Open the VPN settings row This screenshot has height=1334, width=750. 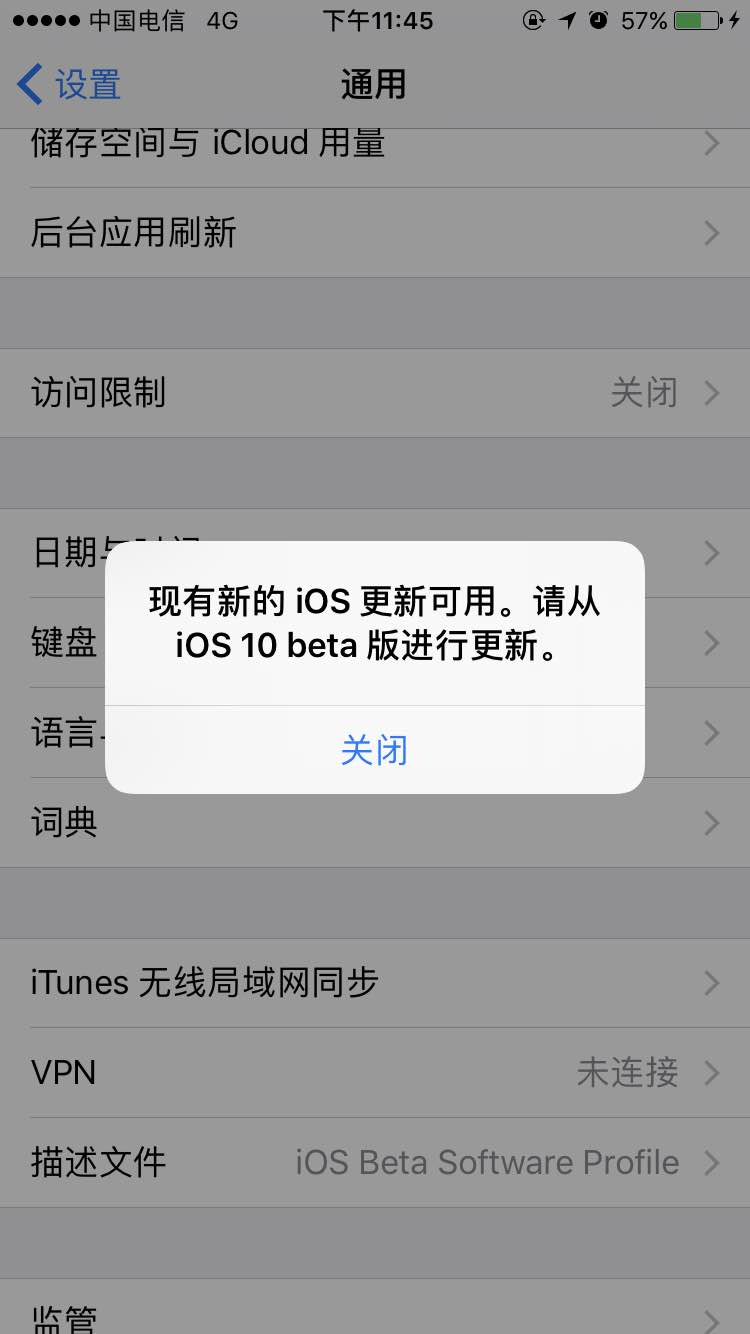pyautogui.click(x=375, y=1073)
